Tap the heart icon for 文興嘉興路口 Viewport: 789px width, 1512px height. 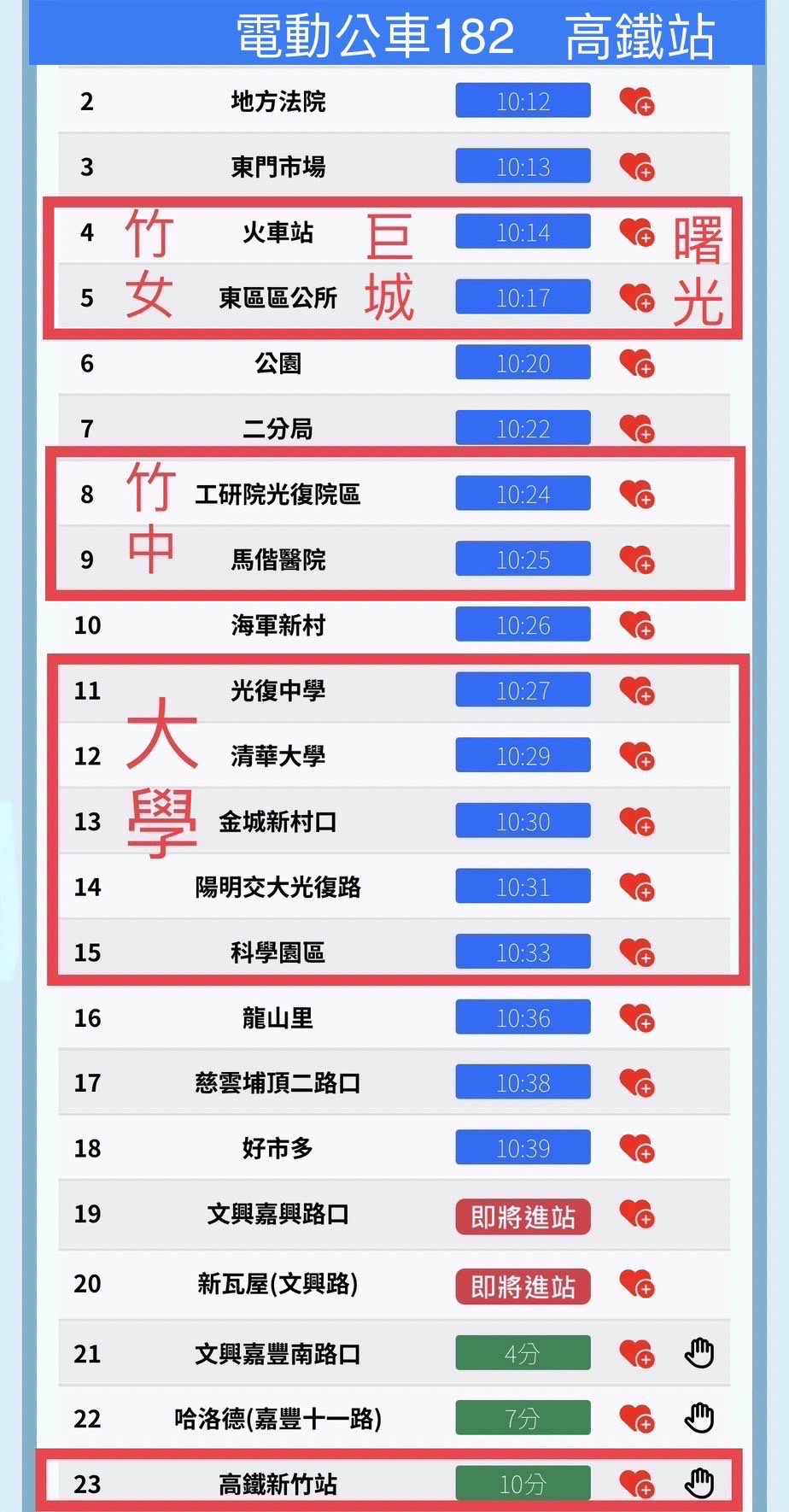636,1214
